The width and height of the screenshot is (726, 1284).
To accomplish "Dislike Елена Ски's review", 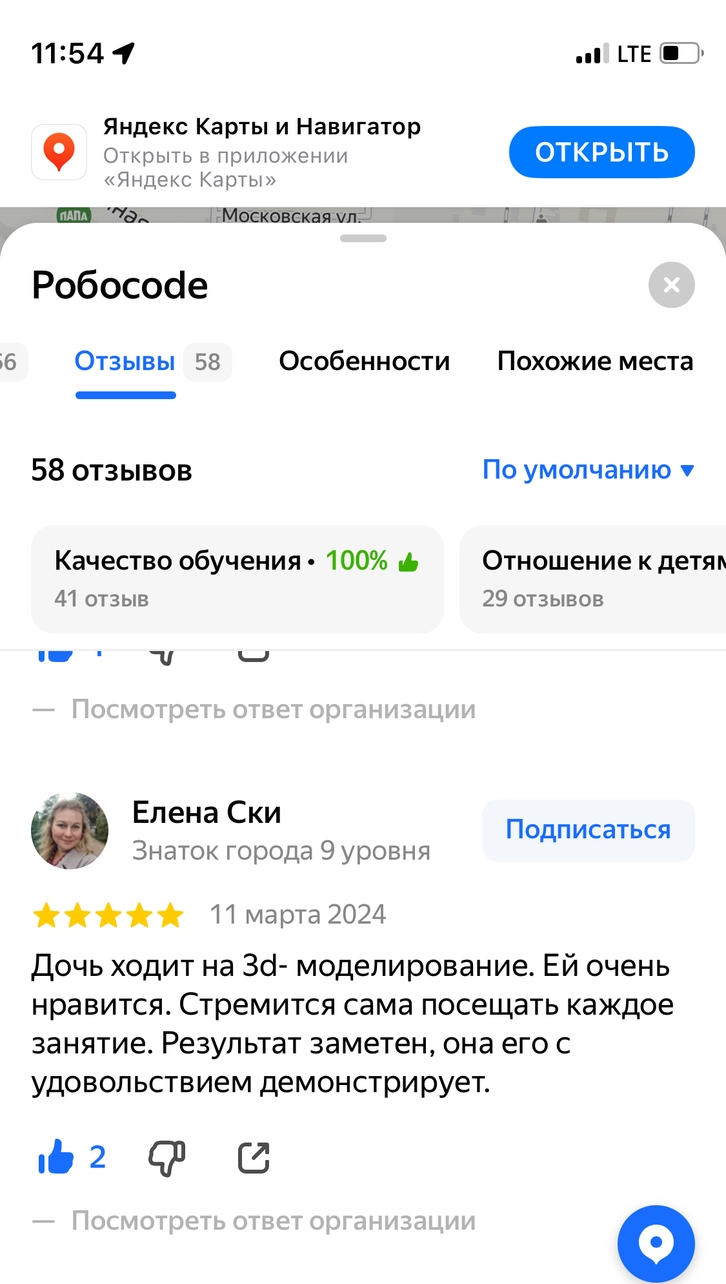I will [x=167, y=1158].
